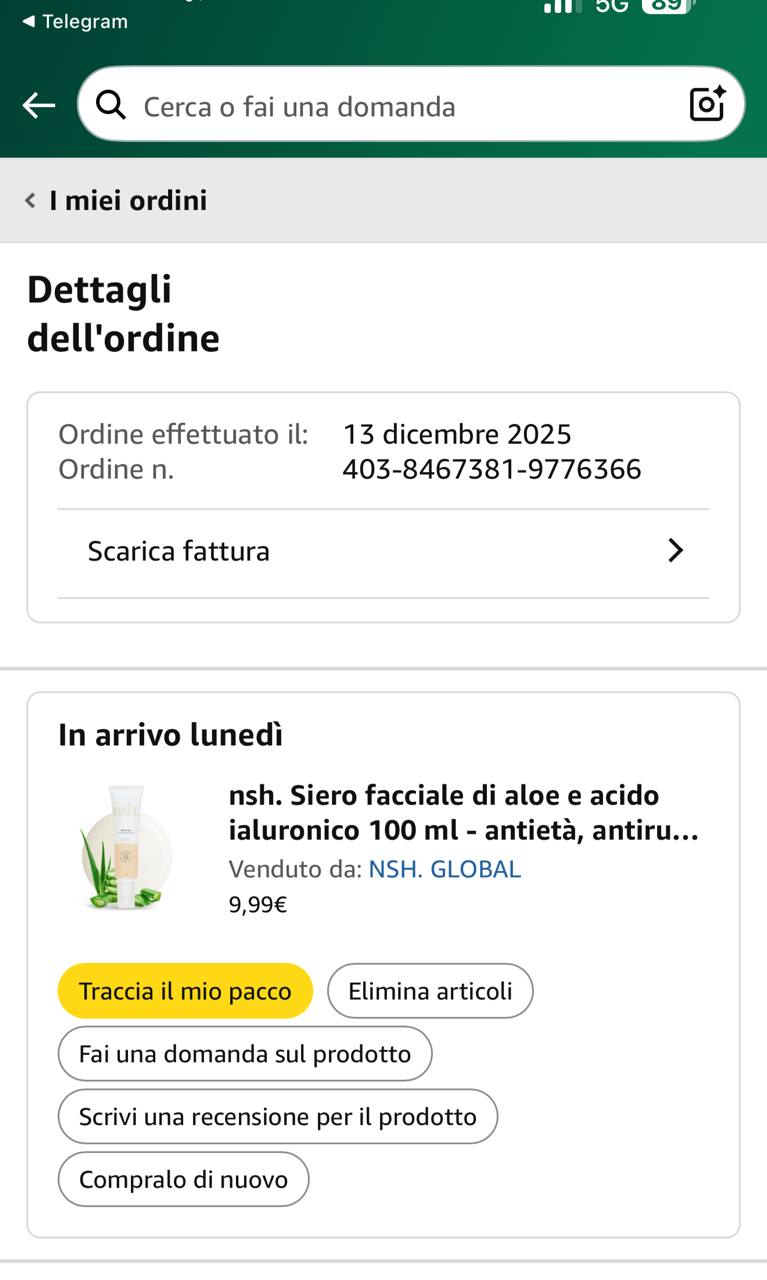Viewport: 767px width, 1280px height.
Task: Open the camera search lens icon
Action: pos(707,104)
